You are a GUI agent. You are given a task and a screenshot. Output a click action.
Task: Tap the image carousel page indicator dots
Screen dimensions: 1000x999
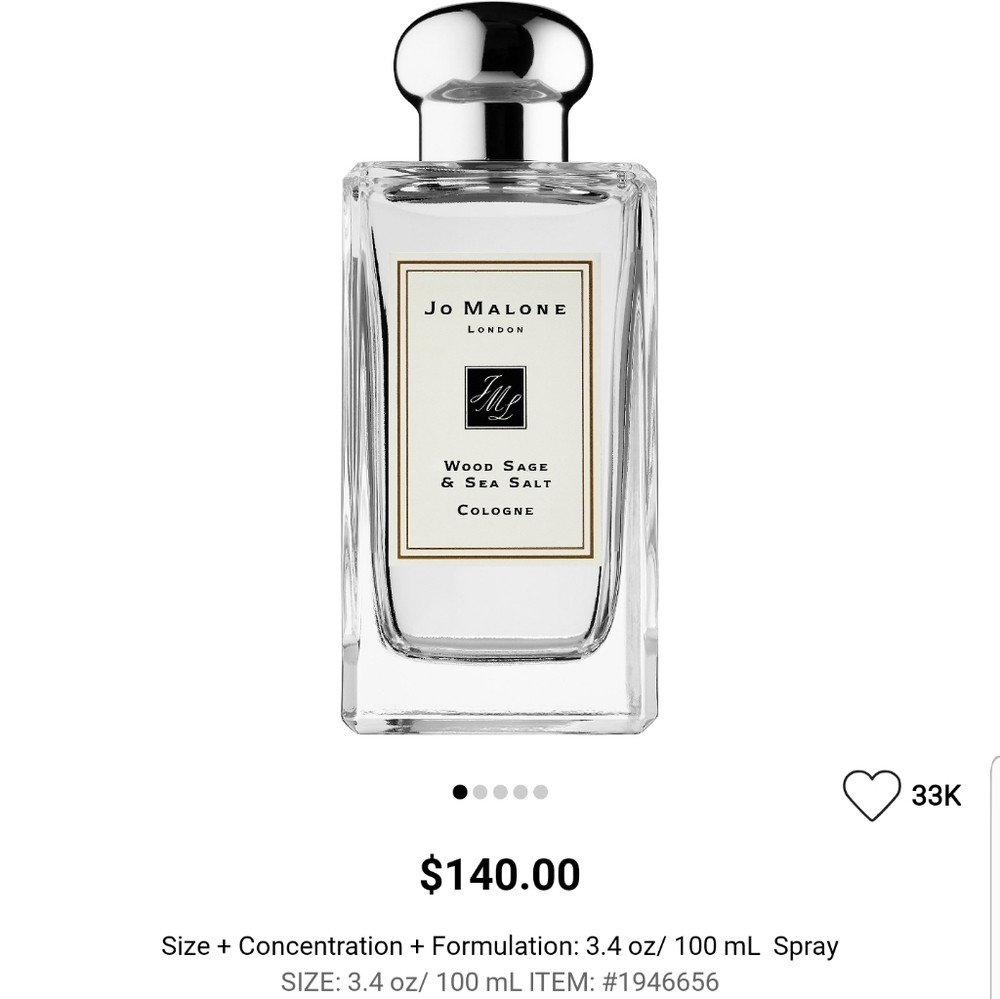(500, 792)
